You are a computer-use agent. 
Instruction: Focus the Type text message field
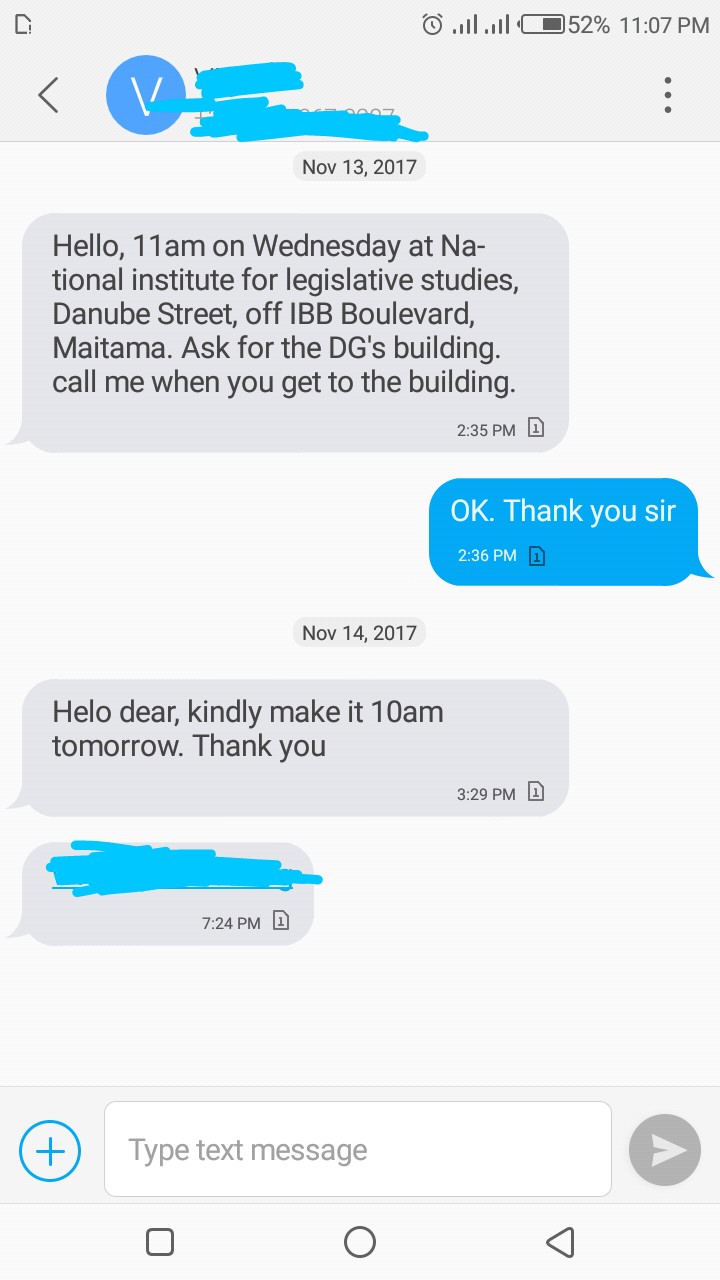coord(357,1150)
